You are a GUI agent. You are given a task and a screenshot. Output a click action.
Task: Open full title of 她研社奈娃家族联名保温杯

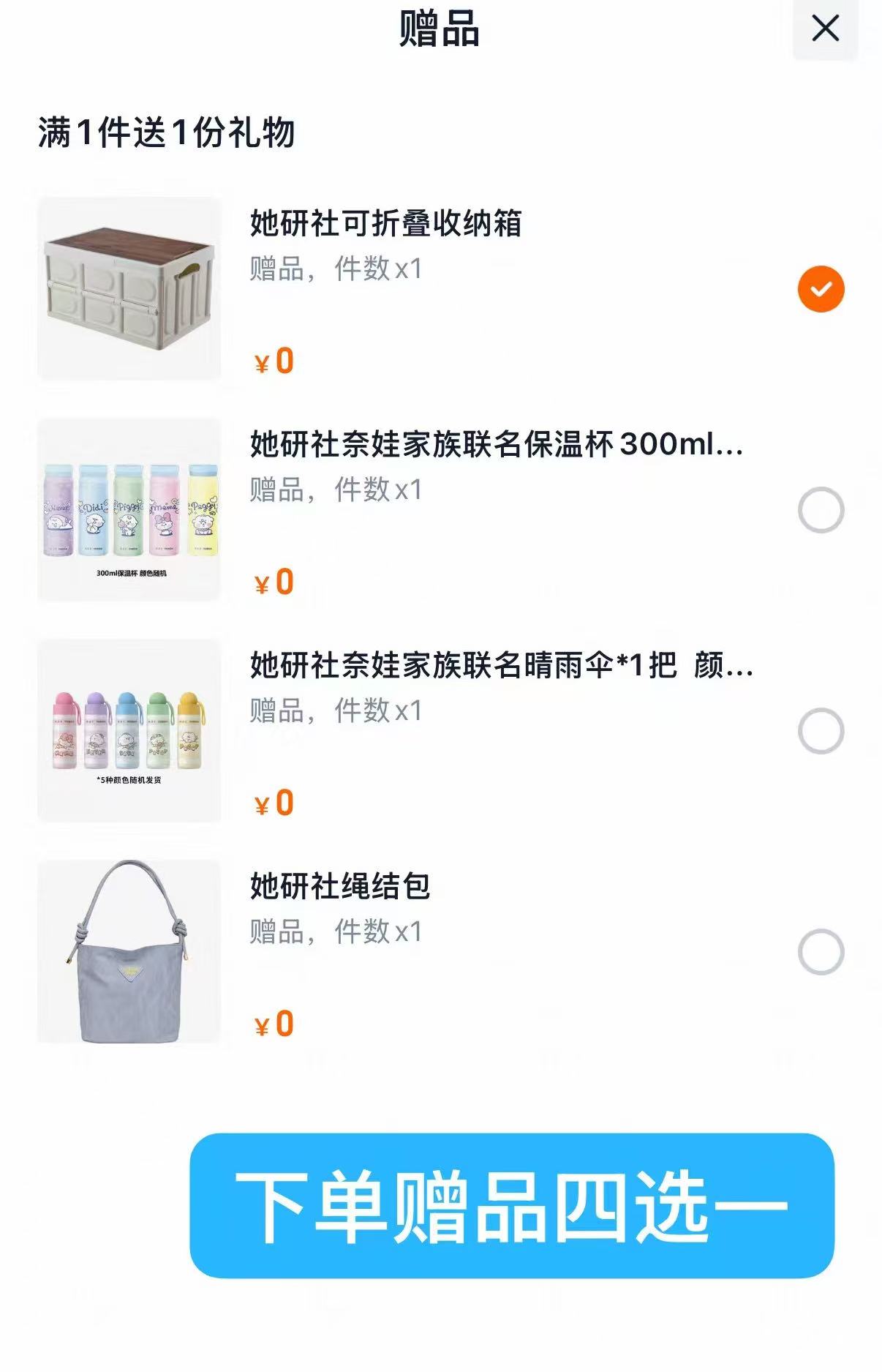[x=497, y=446]
